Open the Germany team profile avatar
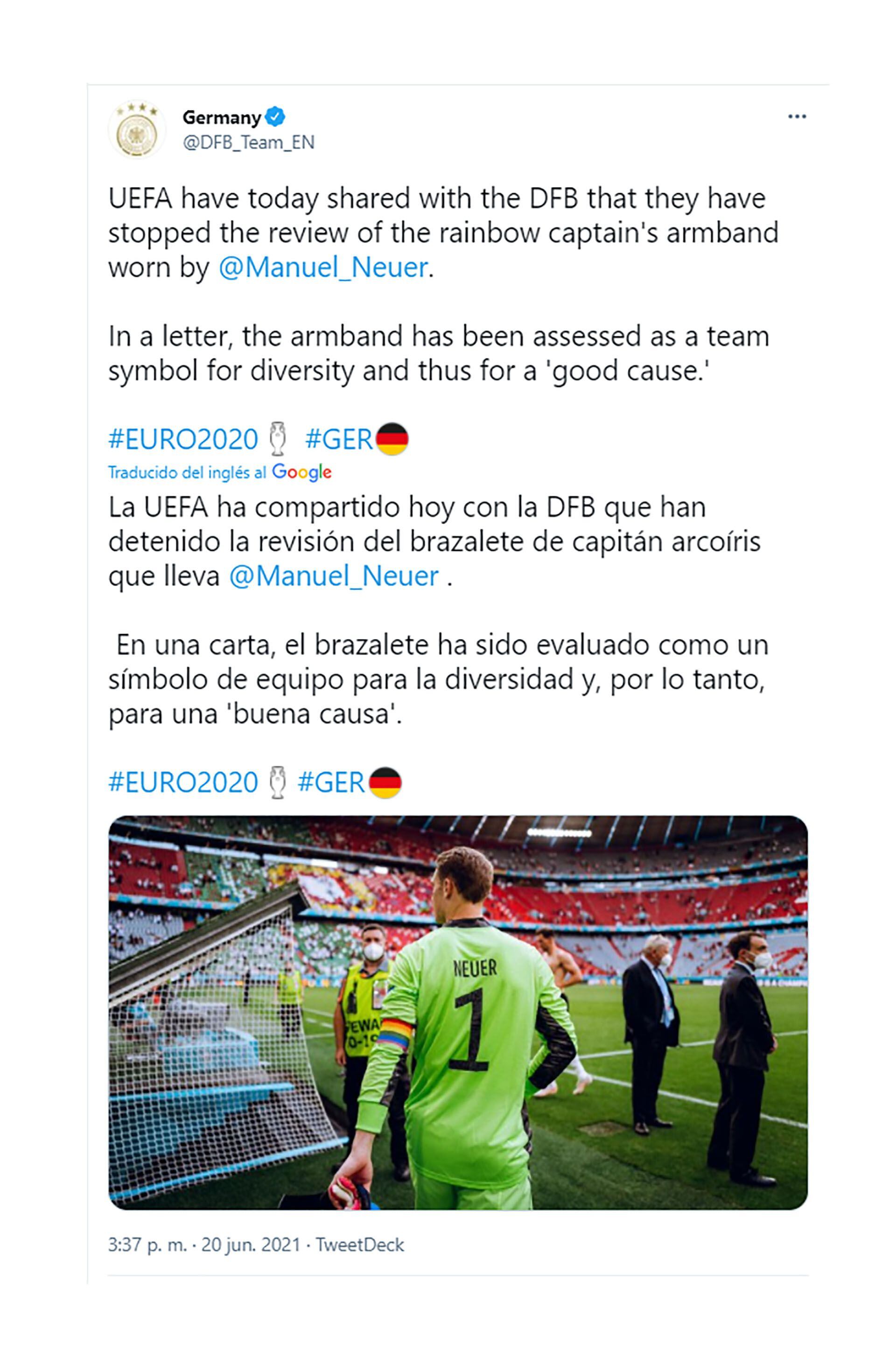Image resolution: width=896 pixels, height=1363 pixels. pyautogui.click(x=137, y=130)
